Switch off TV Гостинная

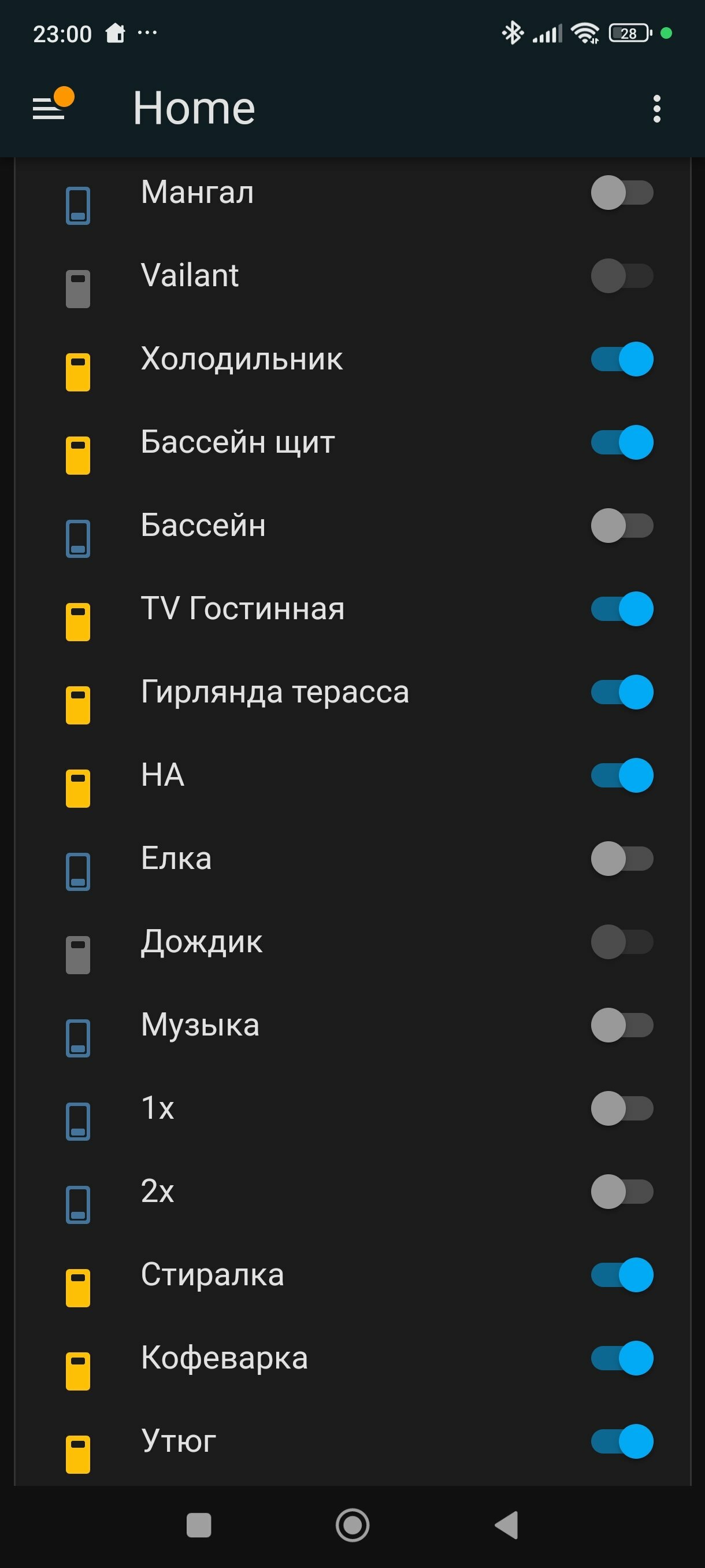pyautogui.click(x=622, y=609)
